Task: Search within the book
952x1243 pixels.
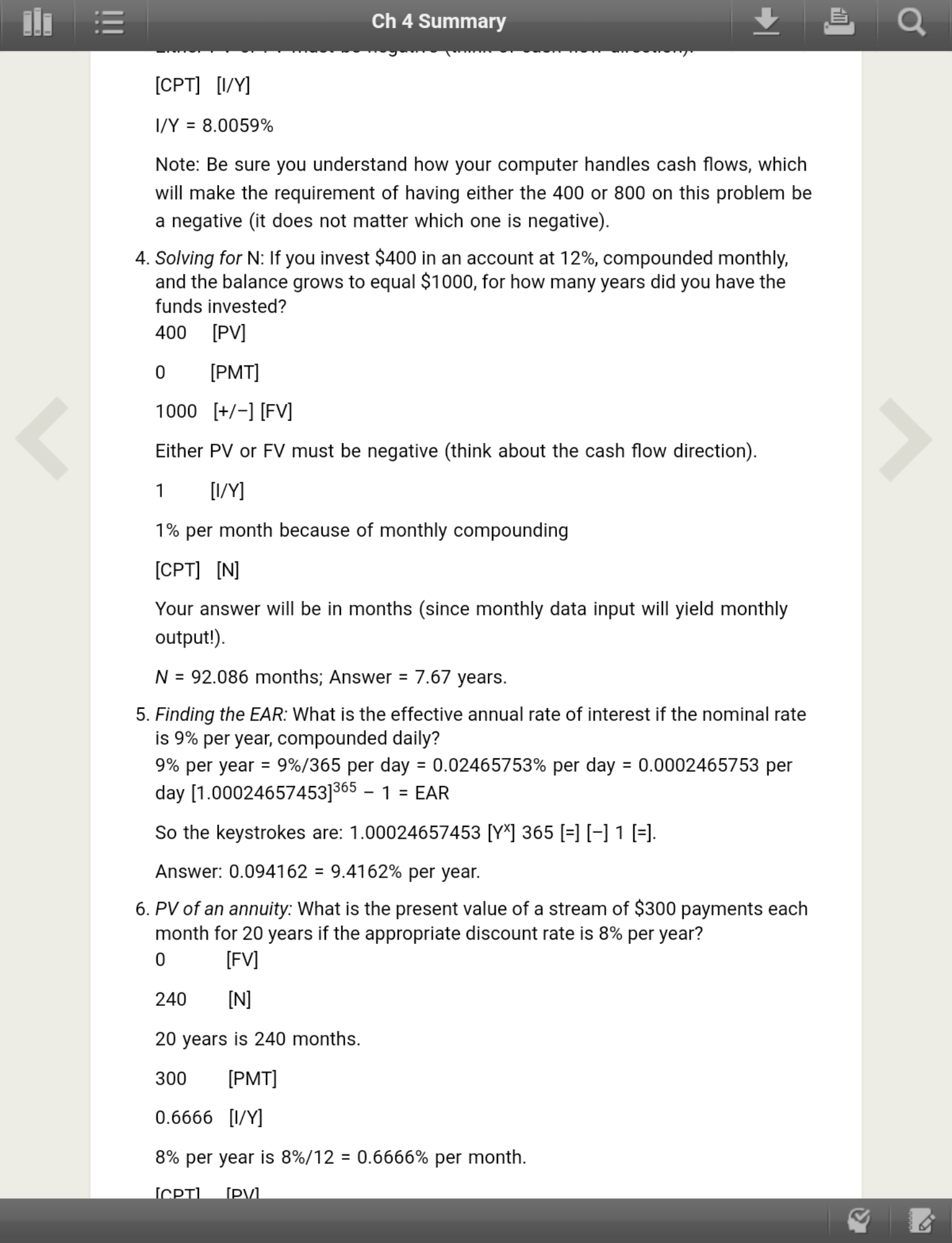Action: click(911, 22)
